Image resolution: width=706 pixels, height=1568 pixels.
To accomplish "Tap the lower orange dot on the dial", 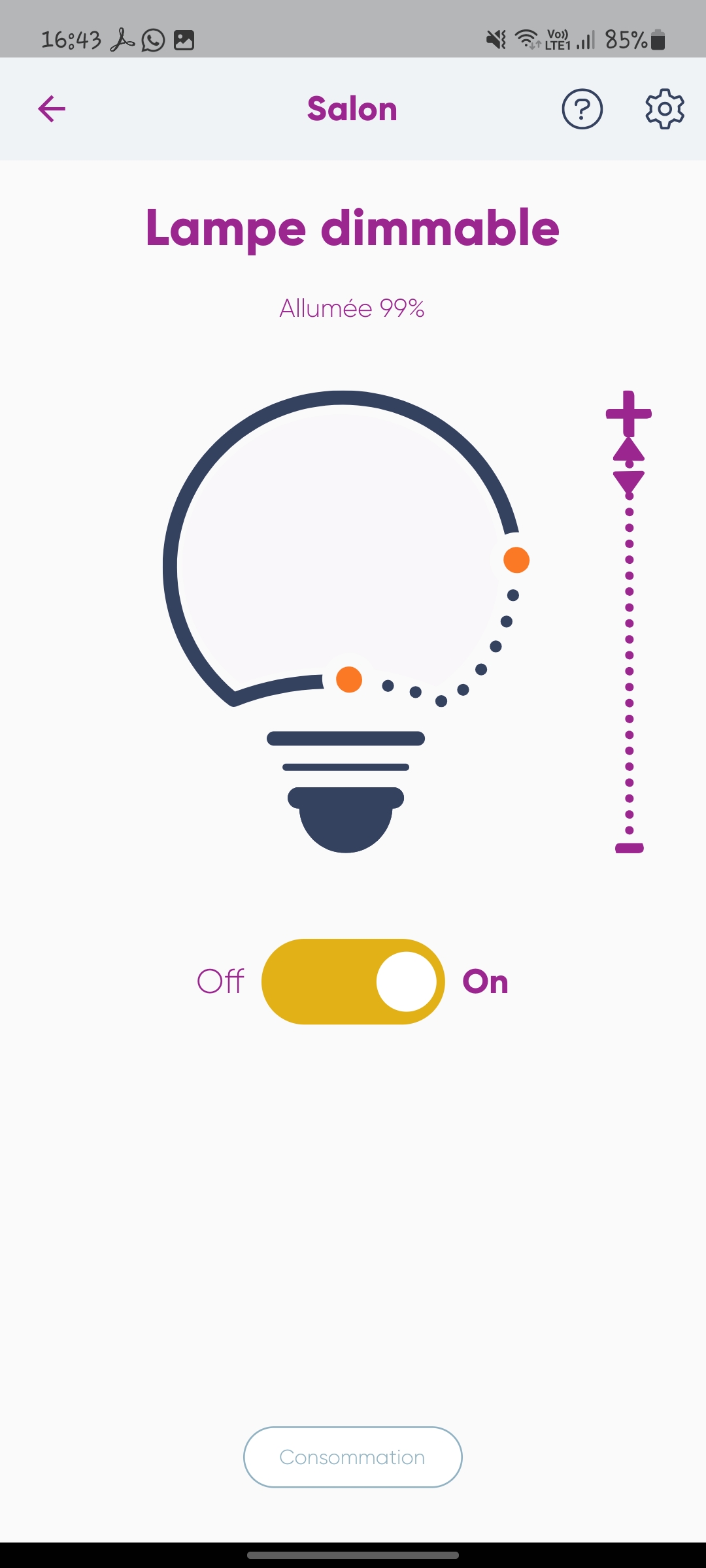I will pyautogui.click(x=348, y=680).
